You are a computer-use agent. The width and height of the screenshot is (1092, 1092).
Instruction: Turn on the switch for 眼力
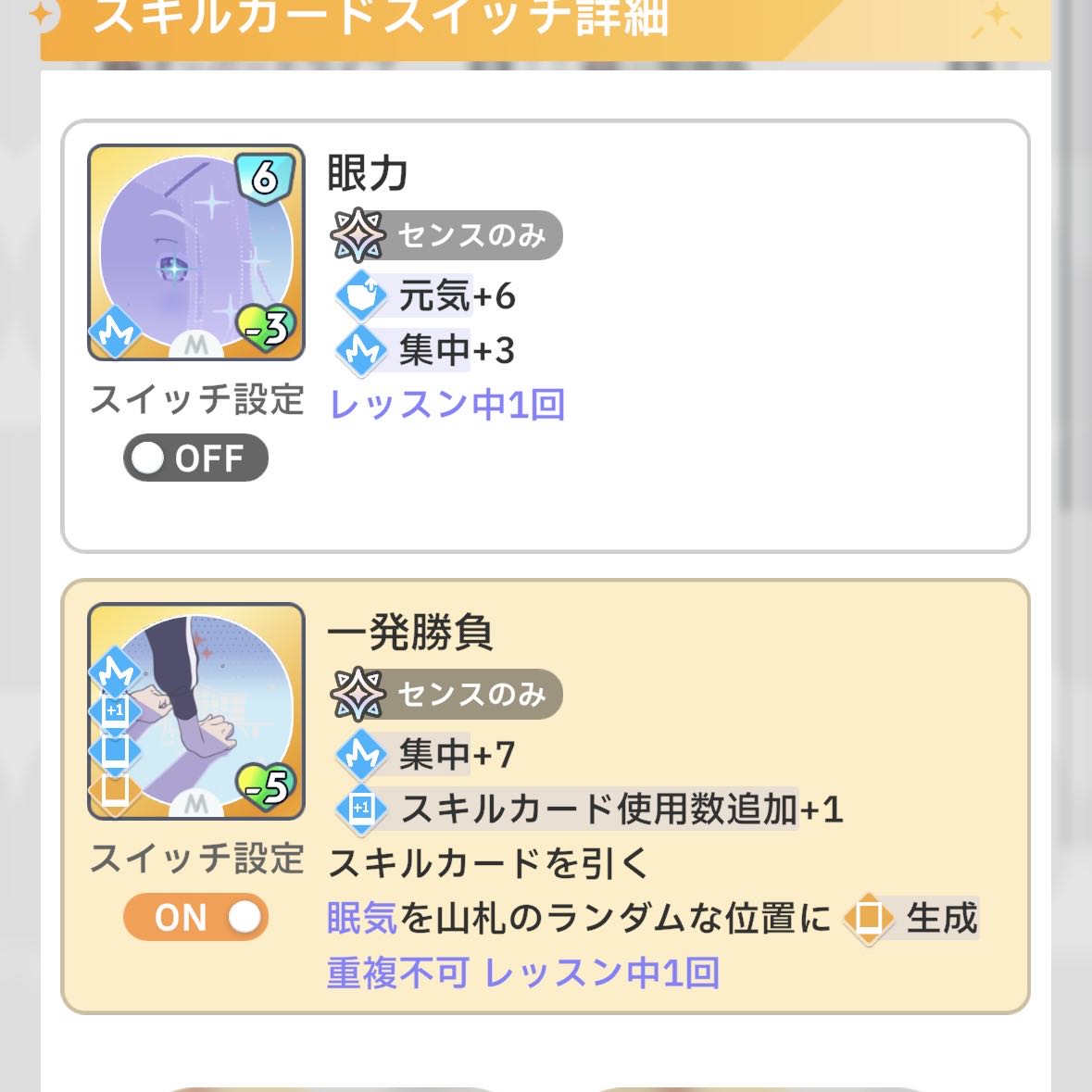195,458
